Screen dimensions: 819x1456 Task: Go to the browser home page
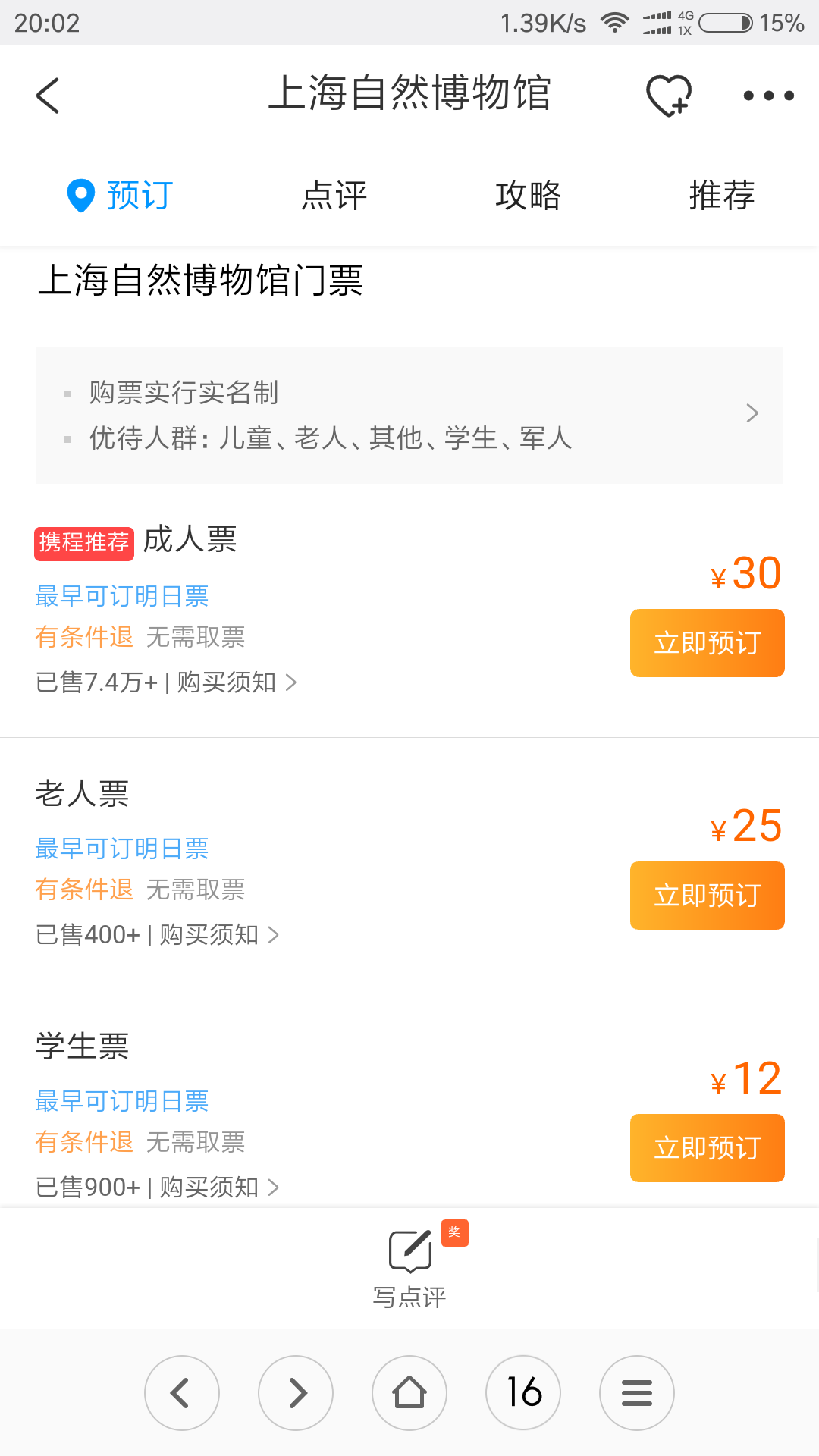point(409,1393)
